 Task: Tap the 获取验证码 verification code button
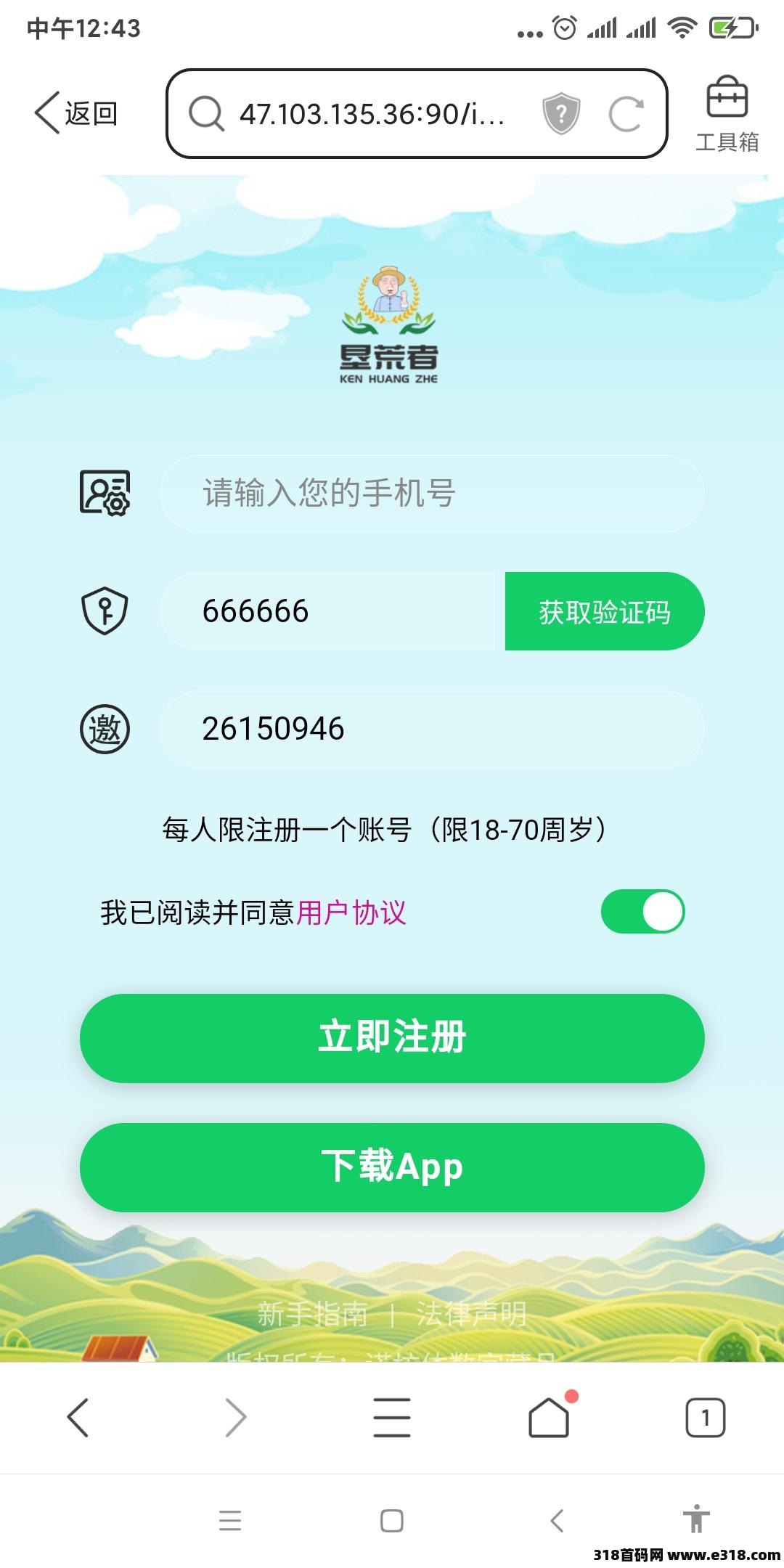[603, 612]
